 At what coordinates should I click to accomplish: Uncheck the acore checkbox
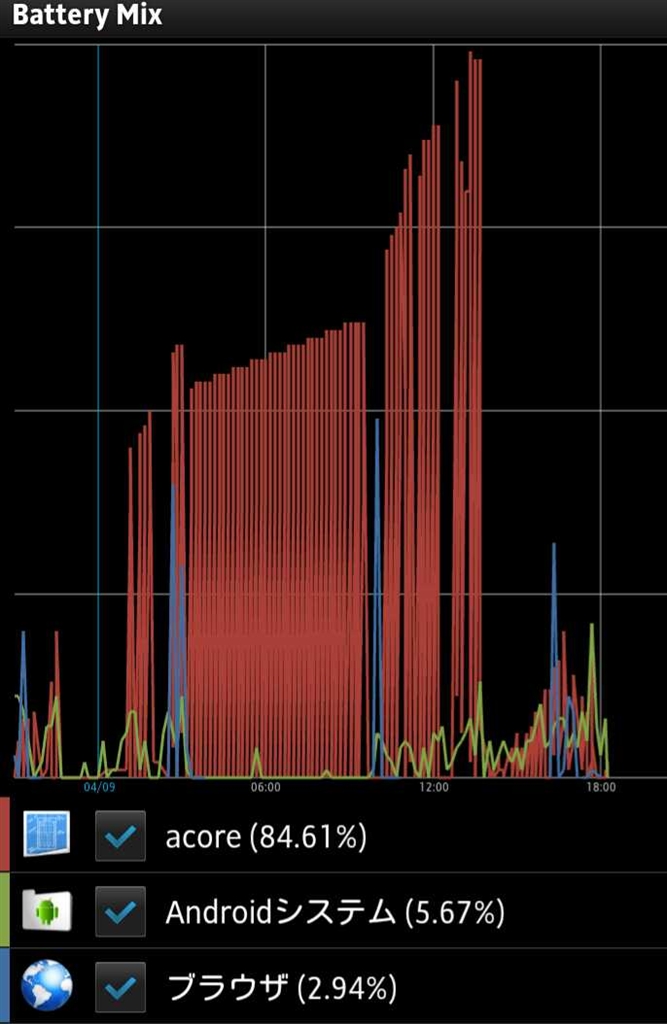pyautogui.click(x=120, y=836)
